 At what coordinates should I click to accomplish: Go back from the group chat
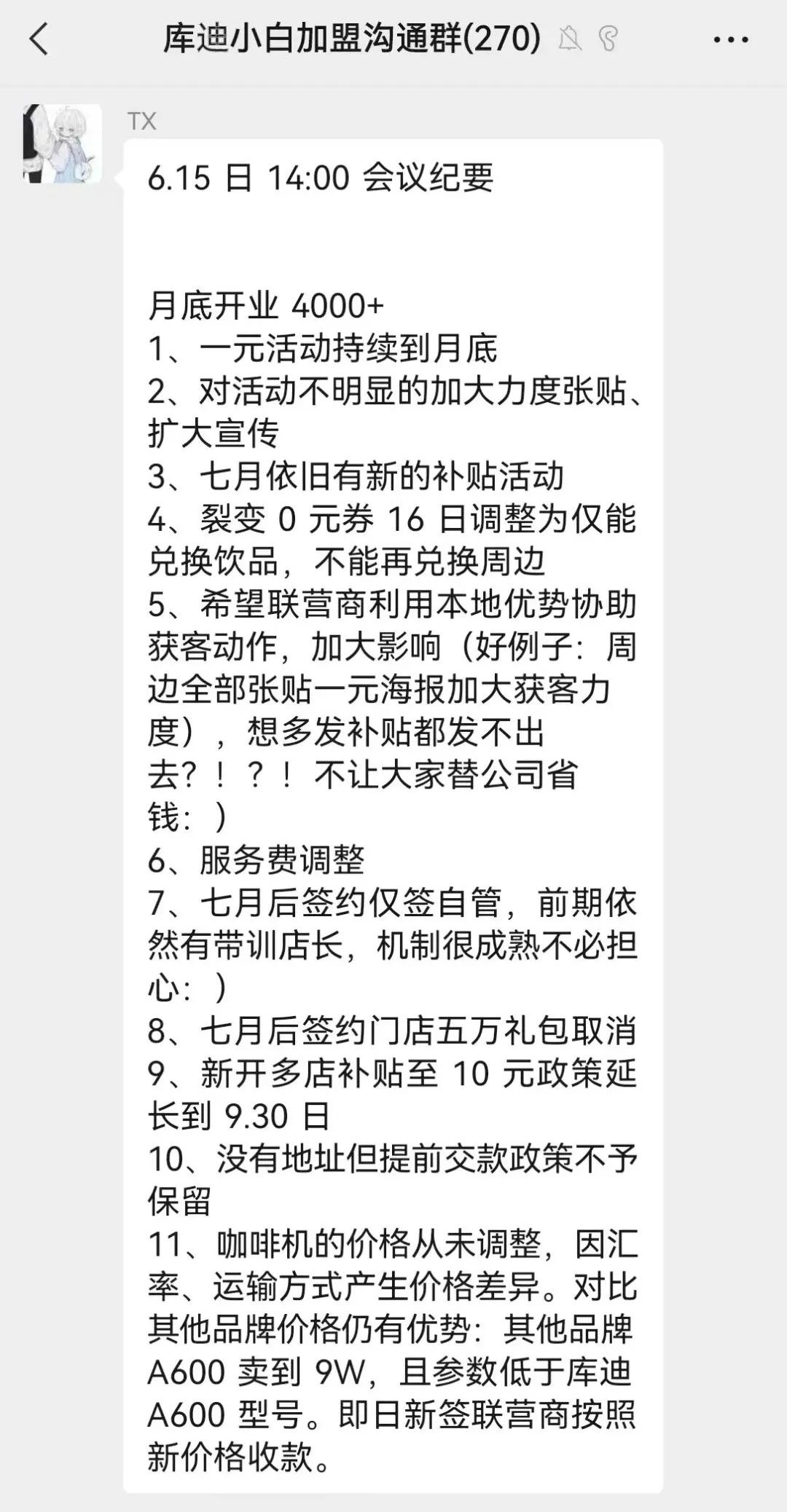click(x=39, y=39)
